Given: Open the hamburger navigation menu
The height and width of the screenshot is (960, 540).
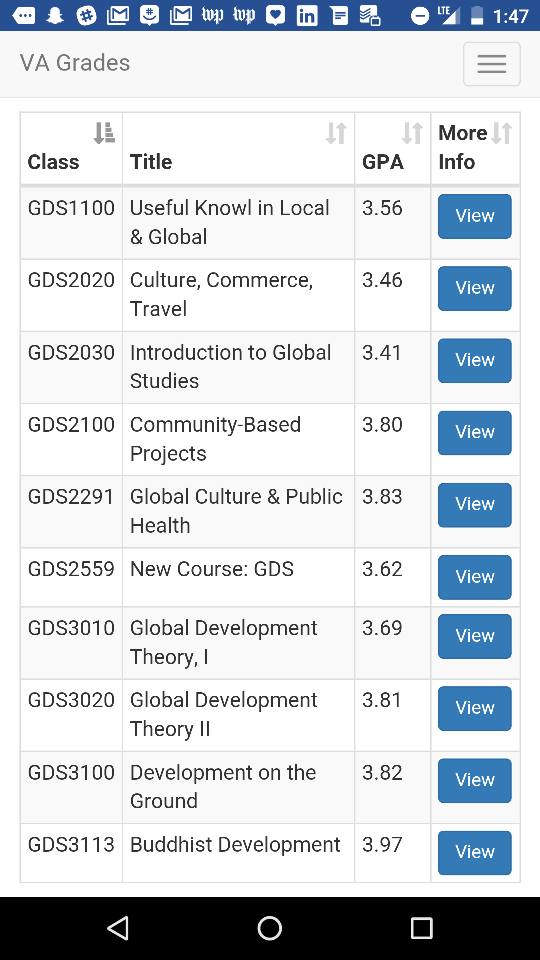Looking at the screenshot, I should click(x=492, y=64).
